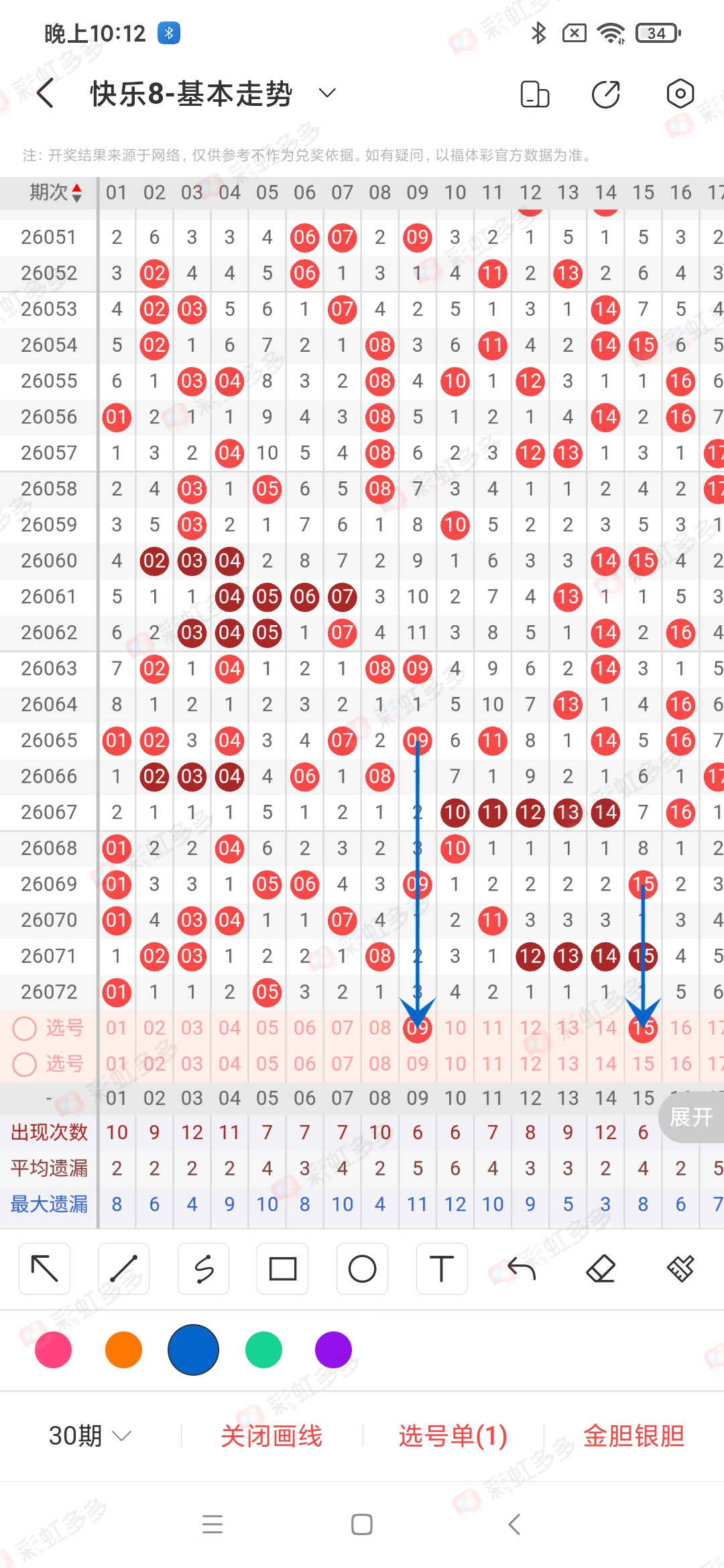Expand the statistics with 展开

pos(691,1117)
